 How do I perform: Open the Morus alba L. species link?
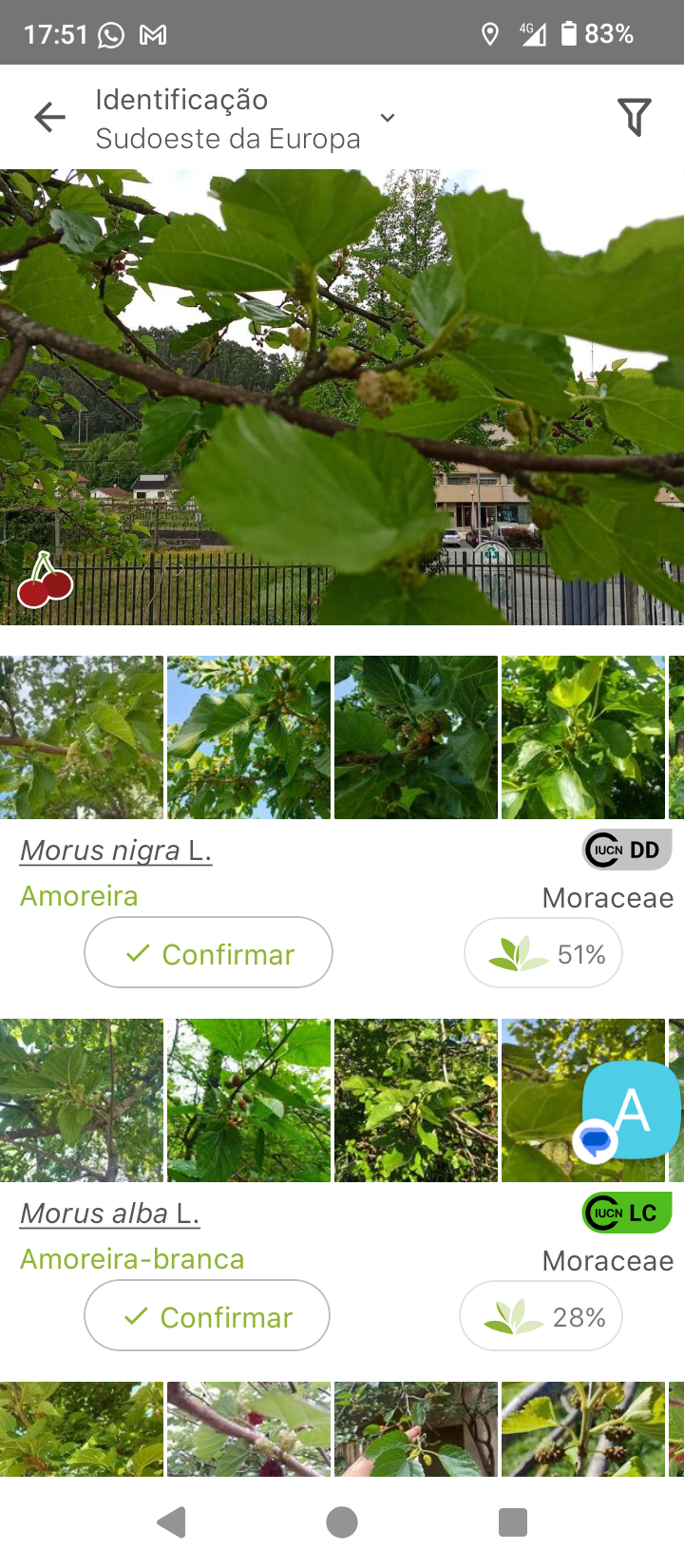(110, 1213)
